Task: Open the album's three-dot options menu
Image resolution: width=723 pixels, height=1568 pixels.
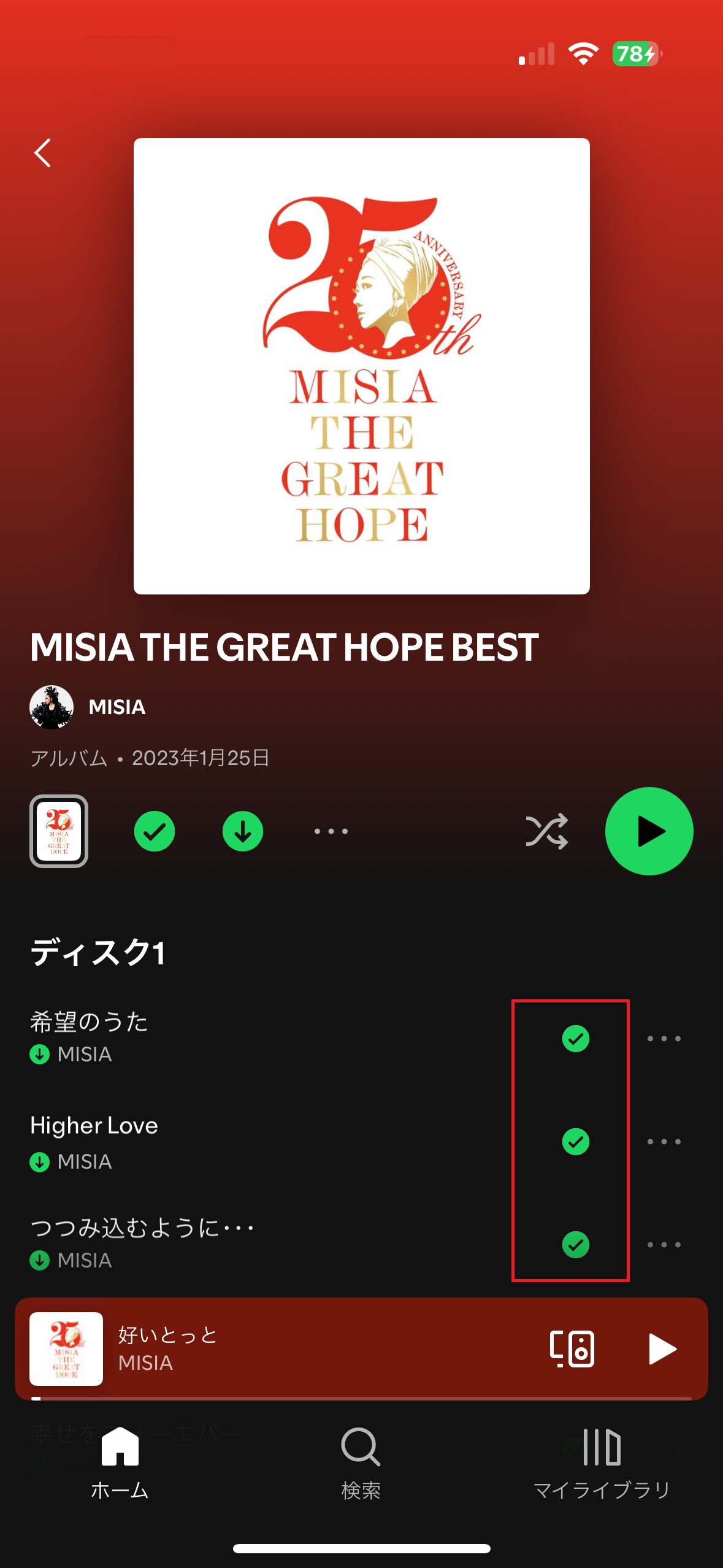Action: [331, 831]
